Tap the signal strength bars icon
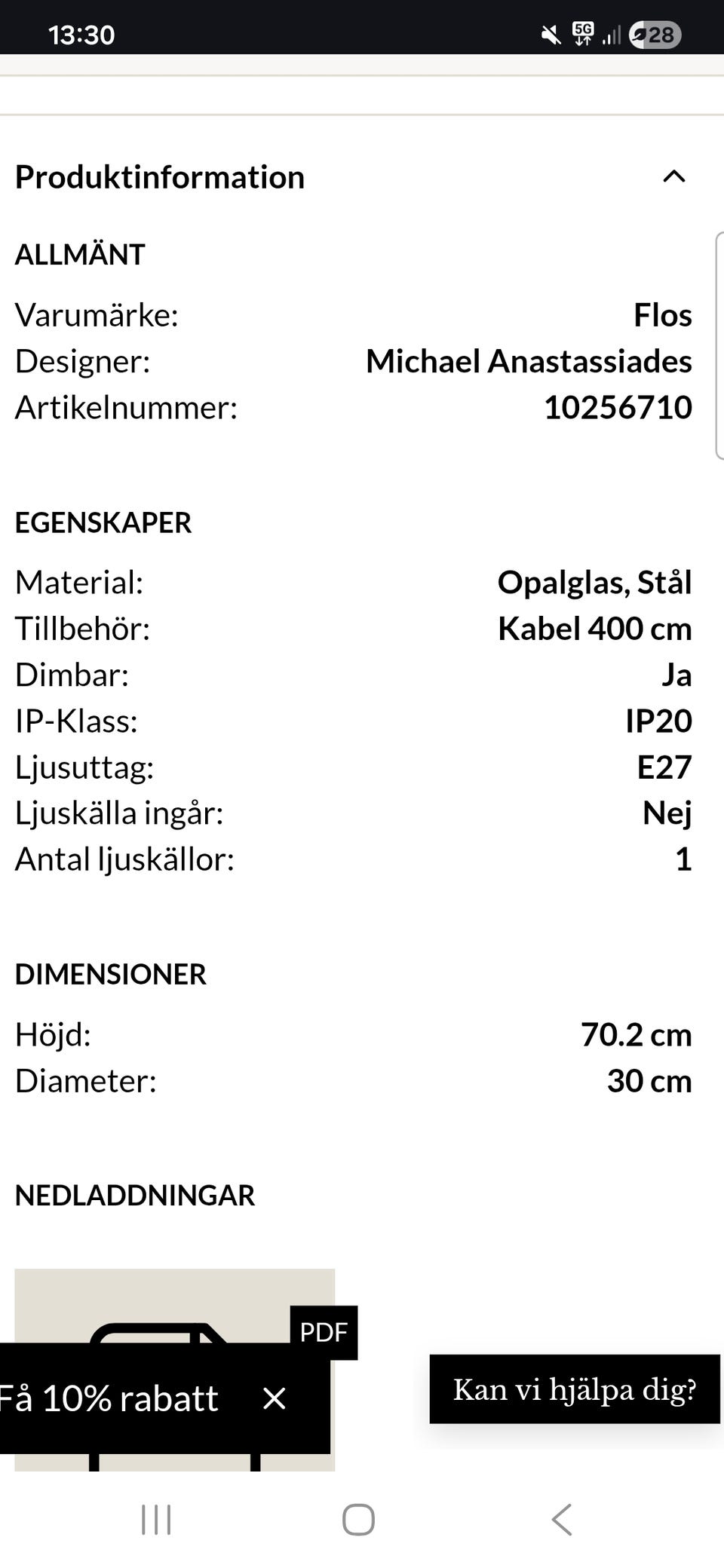724x1568 pixels. (x=612, y=33)
